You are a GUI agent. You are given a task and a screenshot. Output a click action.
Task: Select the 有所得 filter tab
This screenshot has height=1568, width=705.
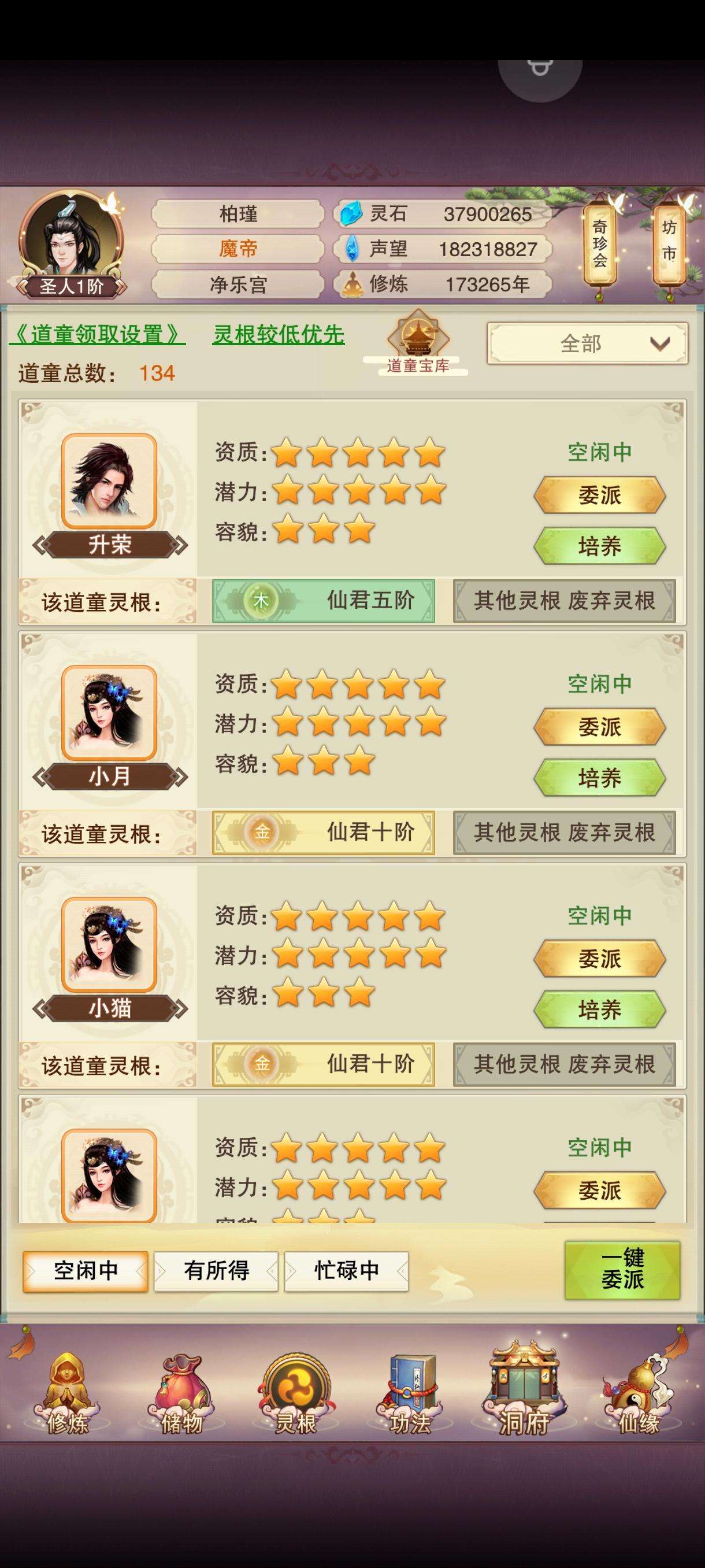(216, 1270)
